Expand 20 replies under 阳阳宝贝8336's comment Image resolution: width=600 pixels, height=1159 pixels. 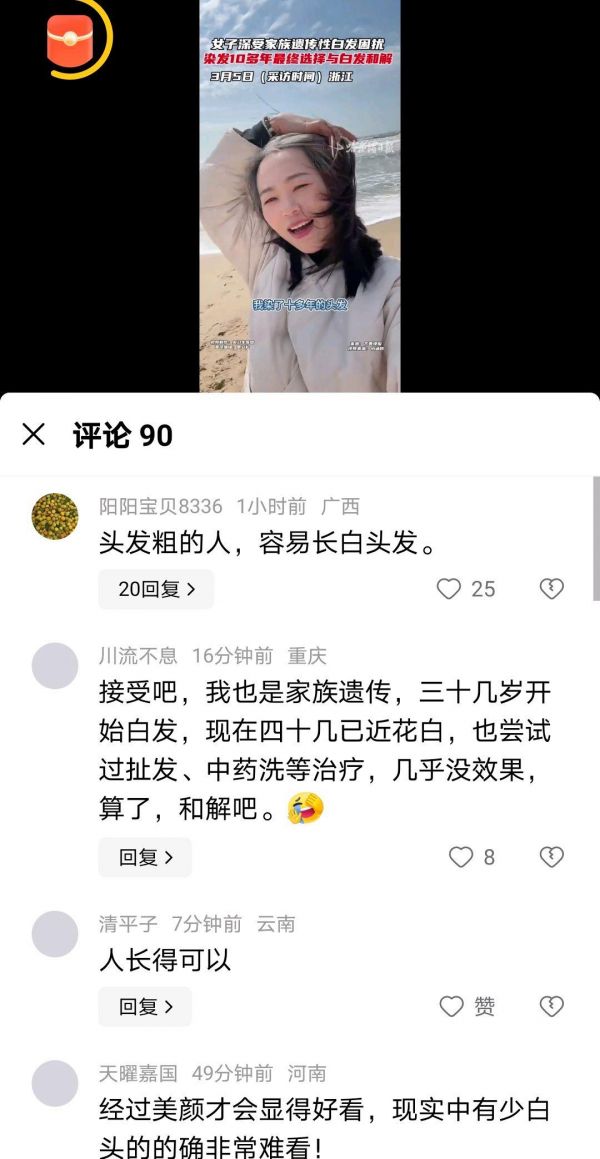155,589
